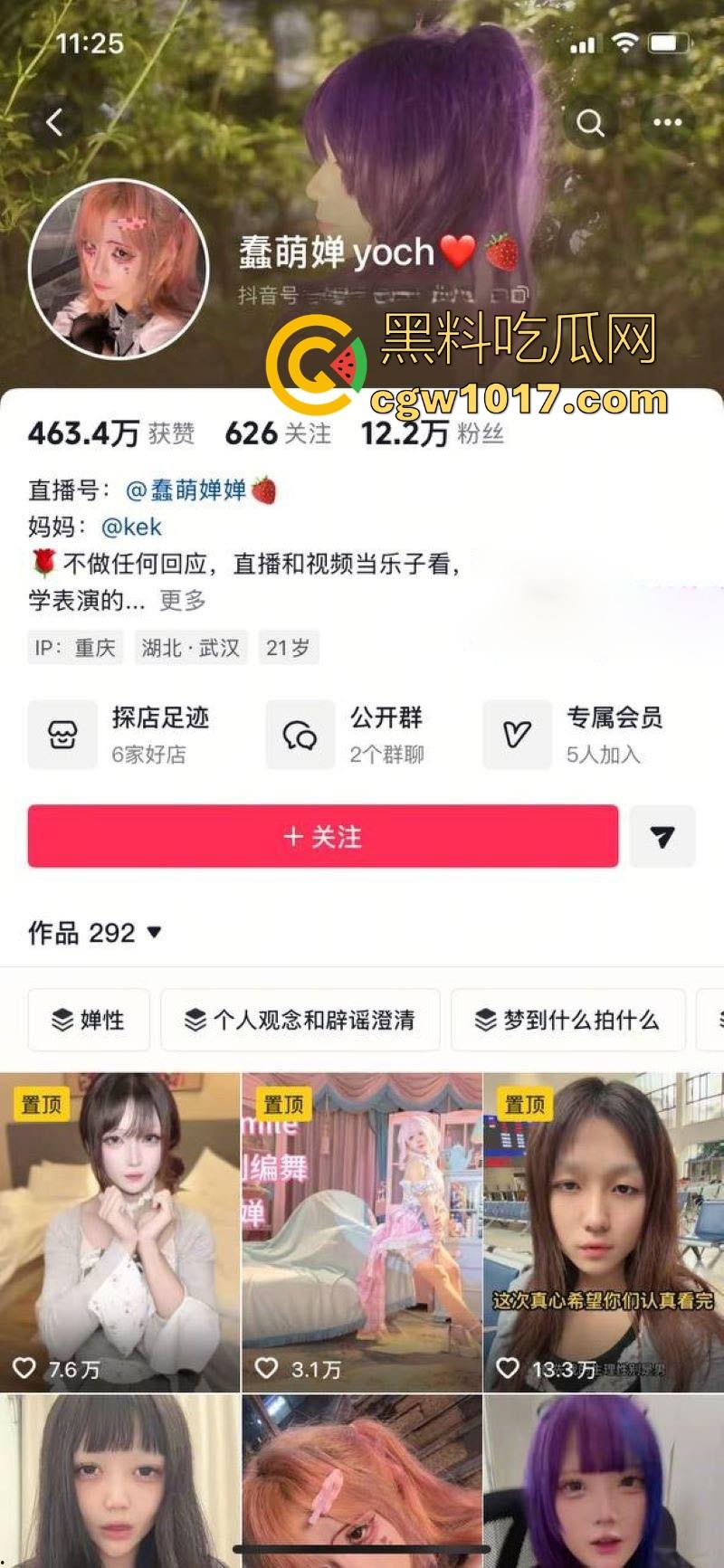Switch to the 婵性 collection tab
Image resolution: width=724 pixels, height=1568 pixels.
(89, 1021)
